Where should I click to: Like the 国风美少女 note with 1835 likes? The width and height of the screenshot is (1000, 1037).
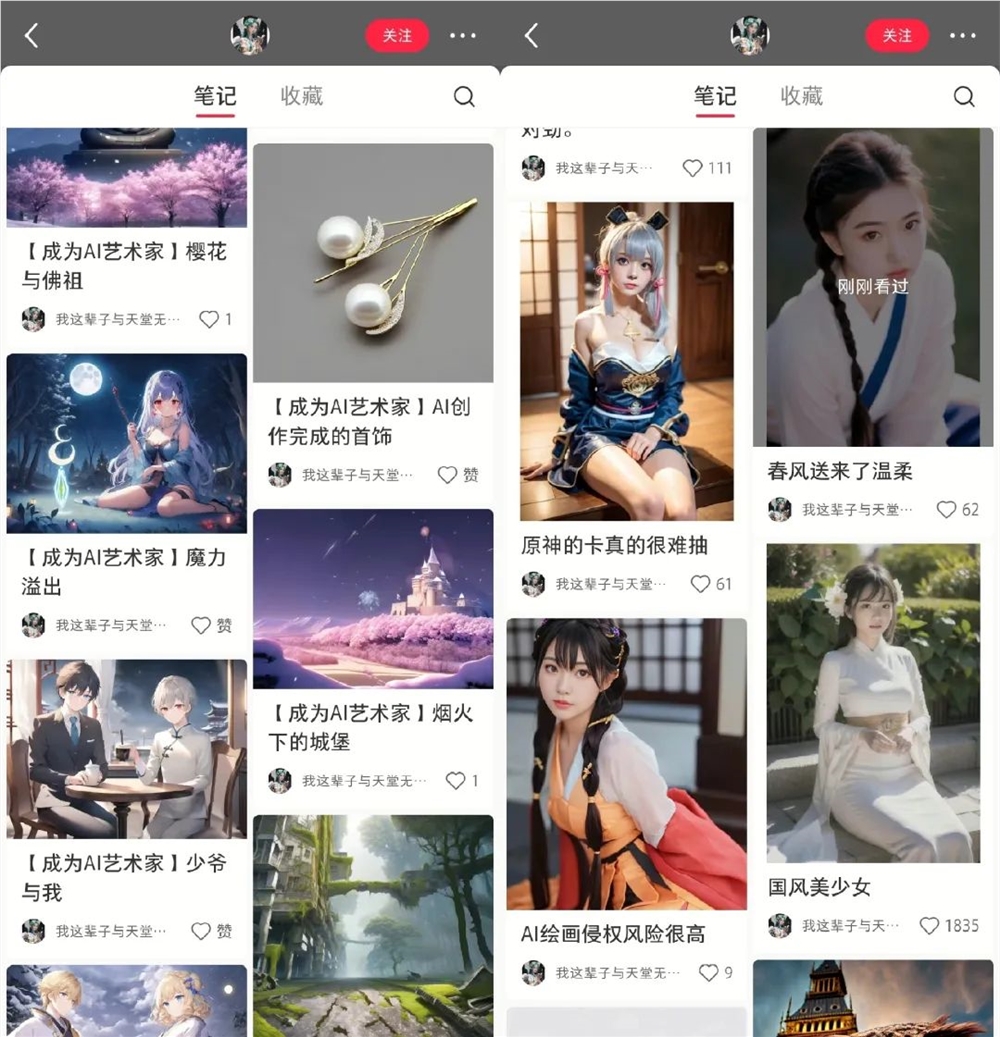click(x=930, y=925)
